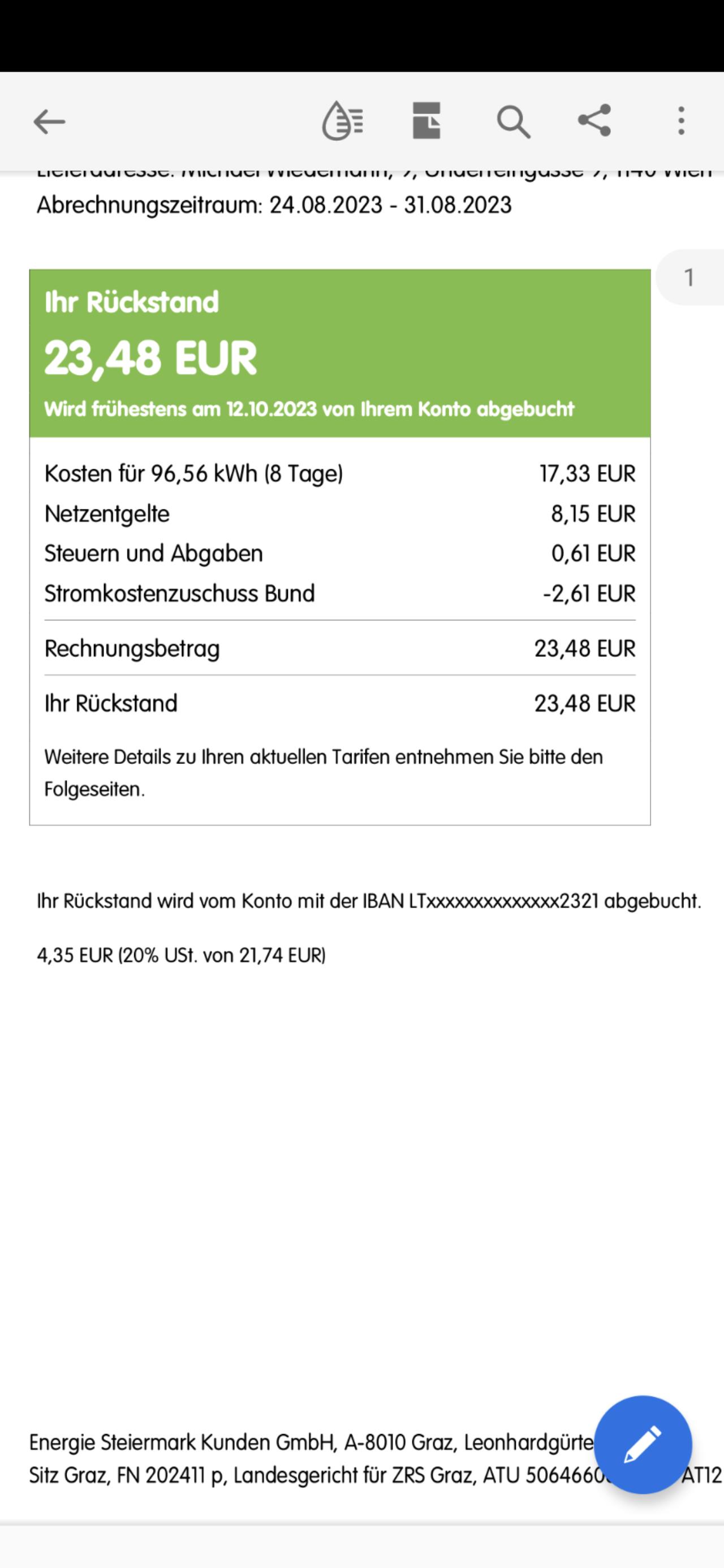Image resolution: width=724 pixels, height=1568 pixels.
Task: Search within the PDF document
Action: pyautogui.click(x=514, y=122)
